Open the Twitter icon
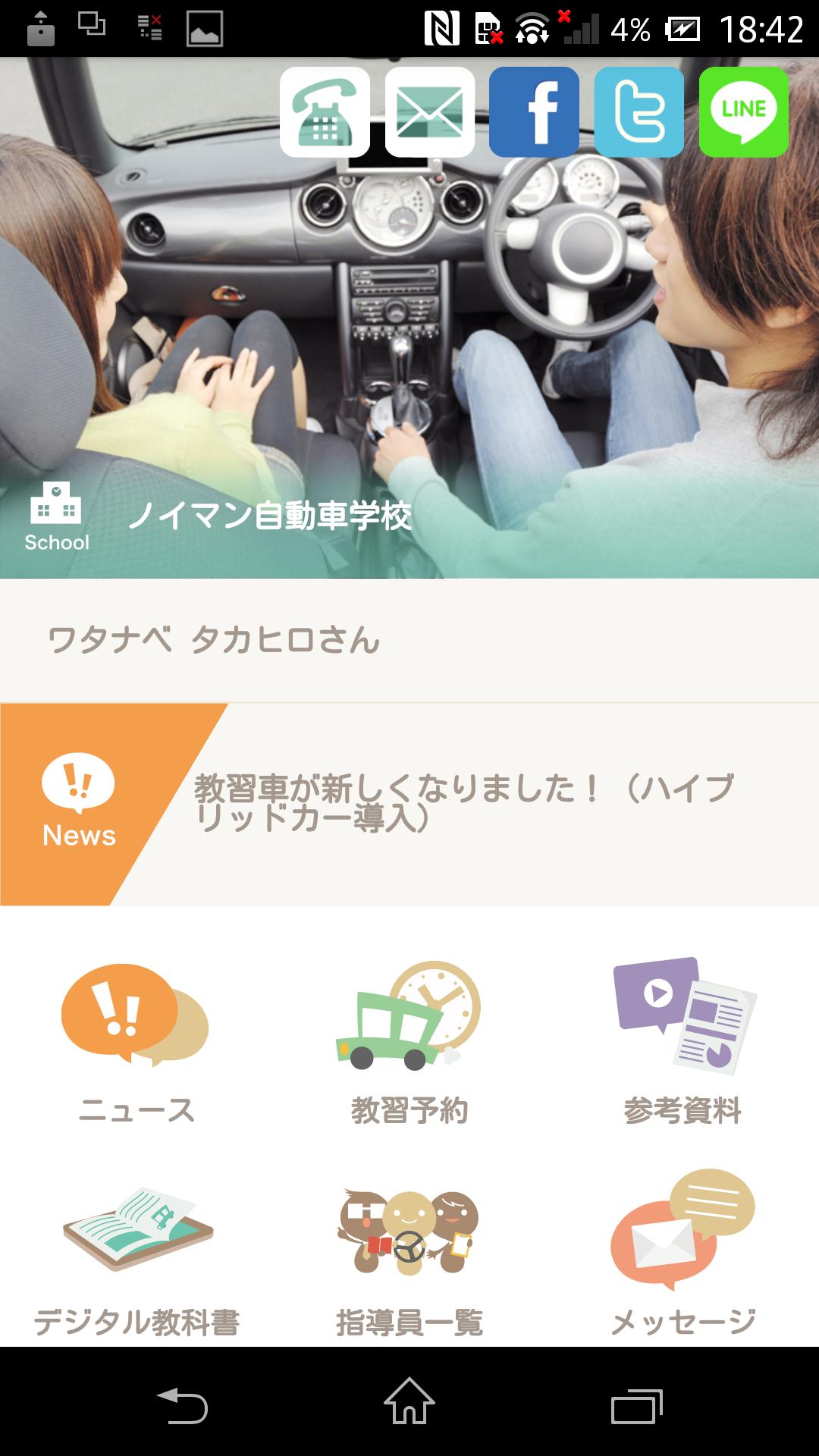Image resolution: width=819 pixels, height=1456 pixels. [639, 112]
